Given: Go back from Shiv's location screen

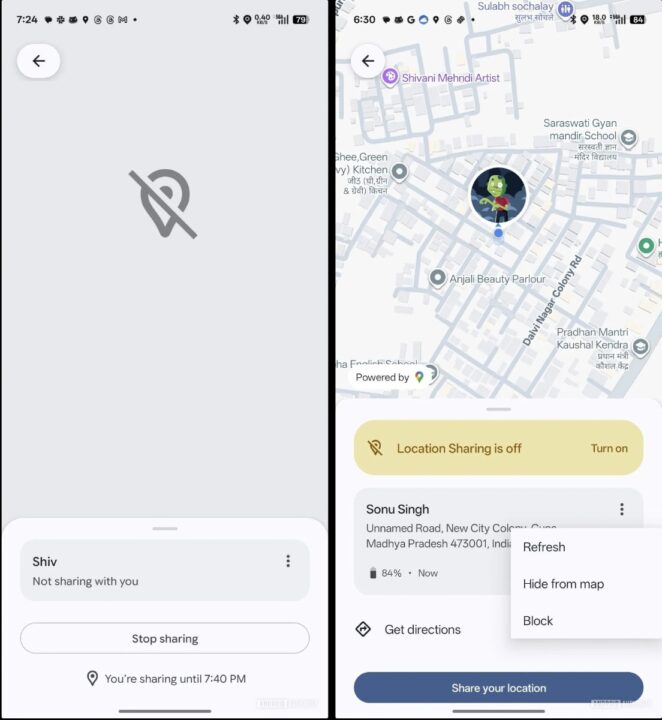Looking at the screenshot, I should point(38,61).
